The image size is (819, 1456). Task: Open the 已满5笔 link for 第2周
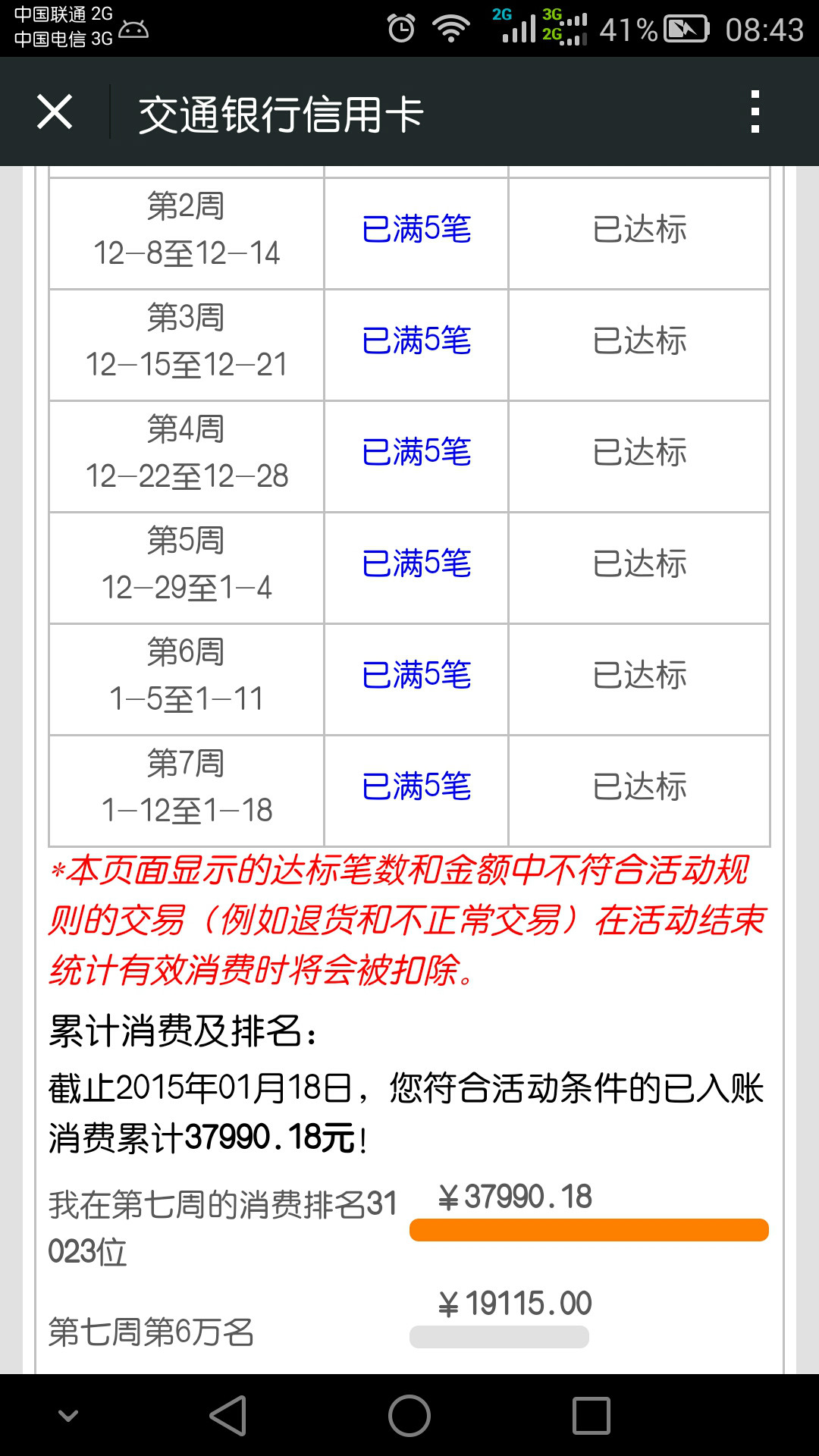point(416,229)
